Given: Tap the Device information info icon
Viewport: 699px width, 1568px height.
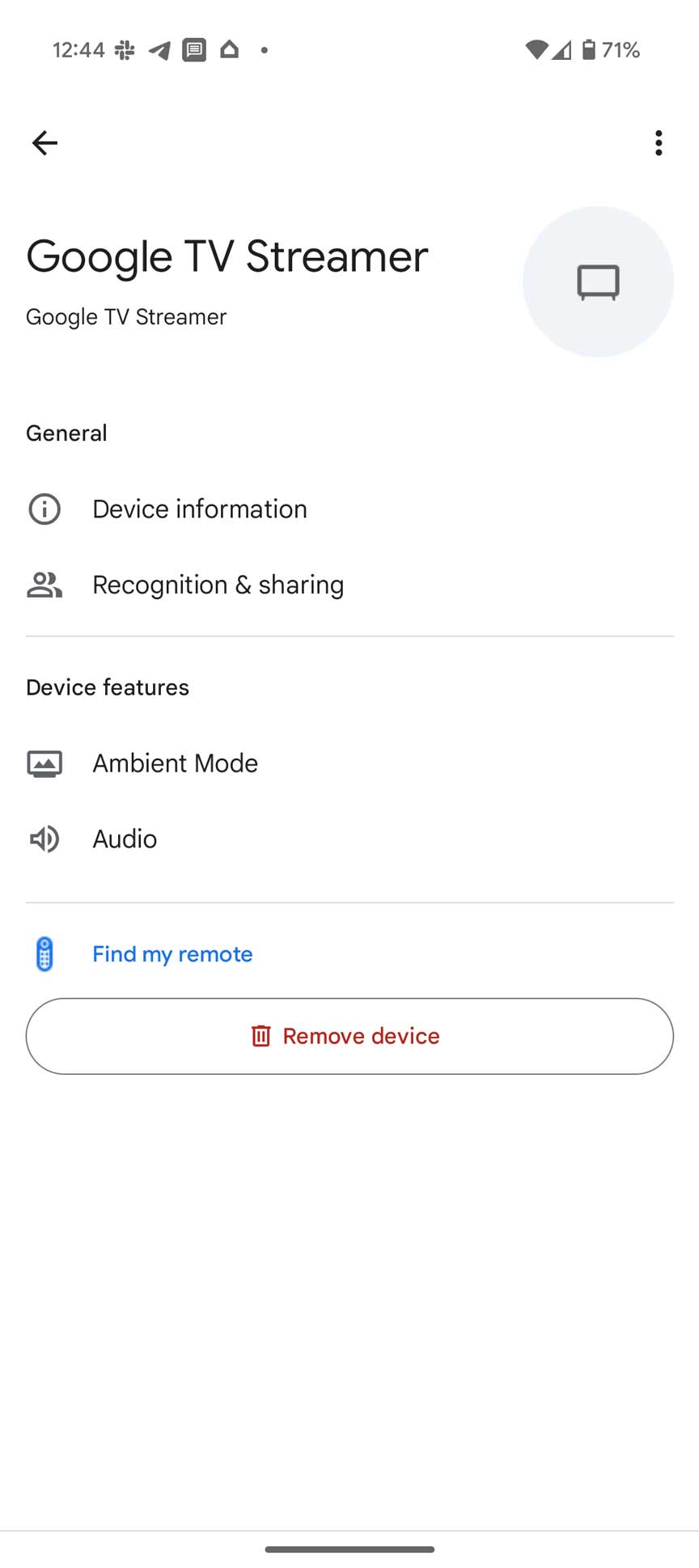Looking at the screenshot, I should (x=44, y=509).
